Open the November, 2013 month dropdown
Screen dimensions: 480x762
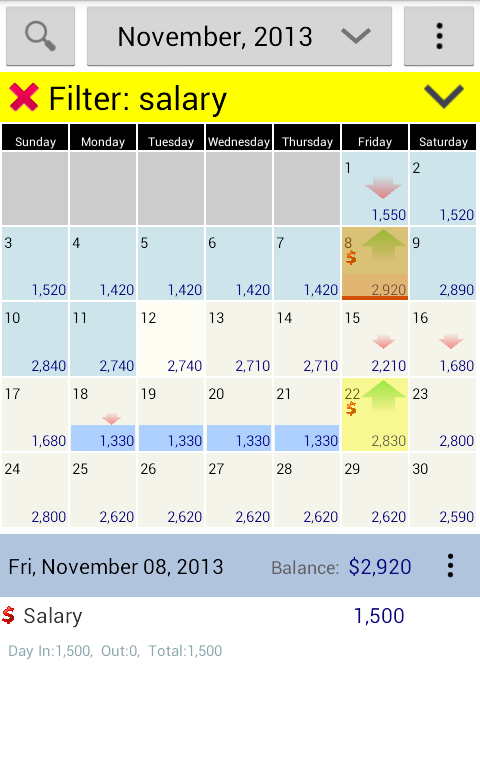(x=239, y=36)
